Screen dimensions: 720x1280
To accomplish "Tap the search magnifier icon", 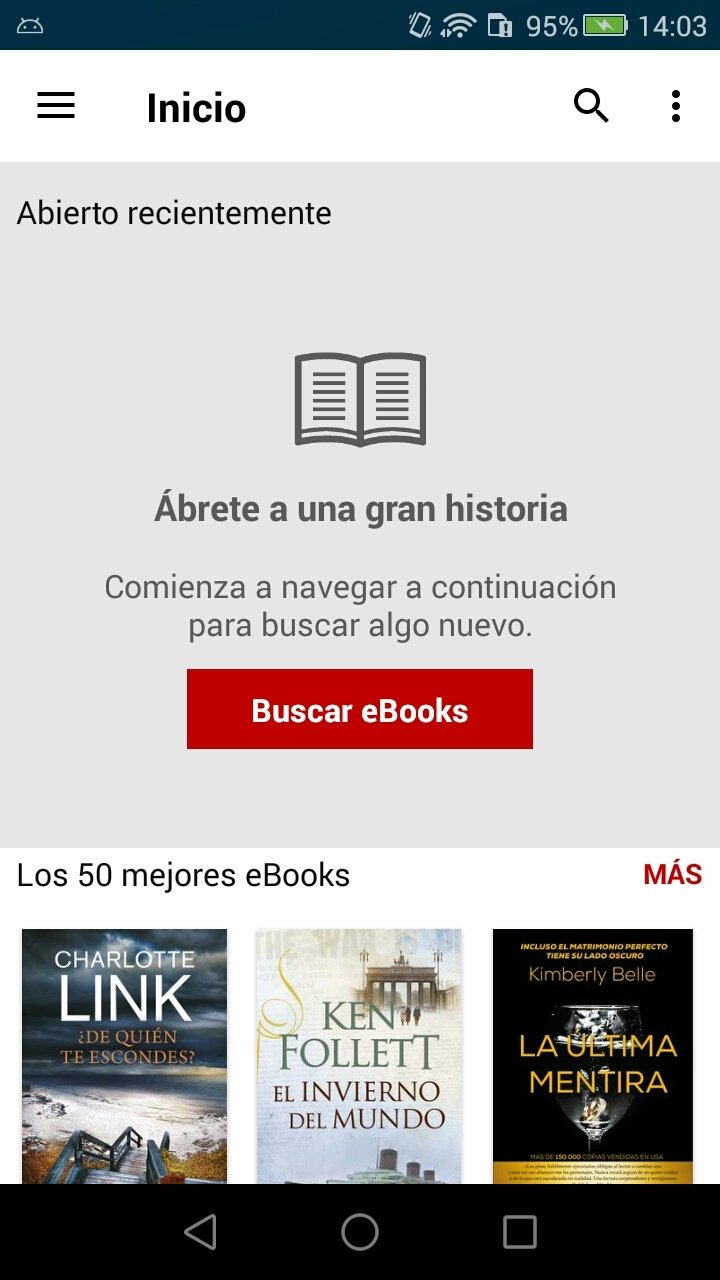I will coord(591,106).
